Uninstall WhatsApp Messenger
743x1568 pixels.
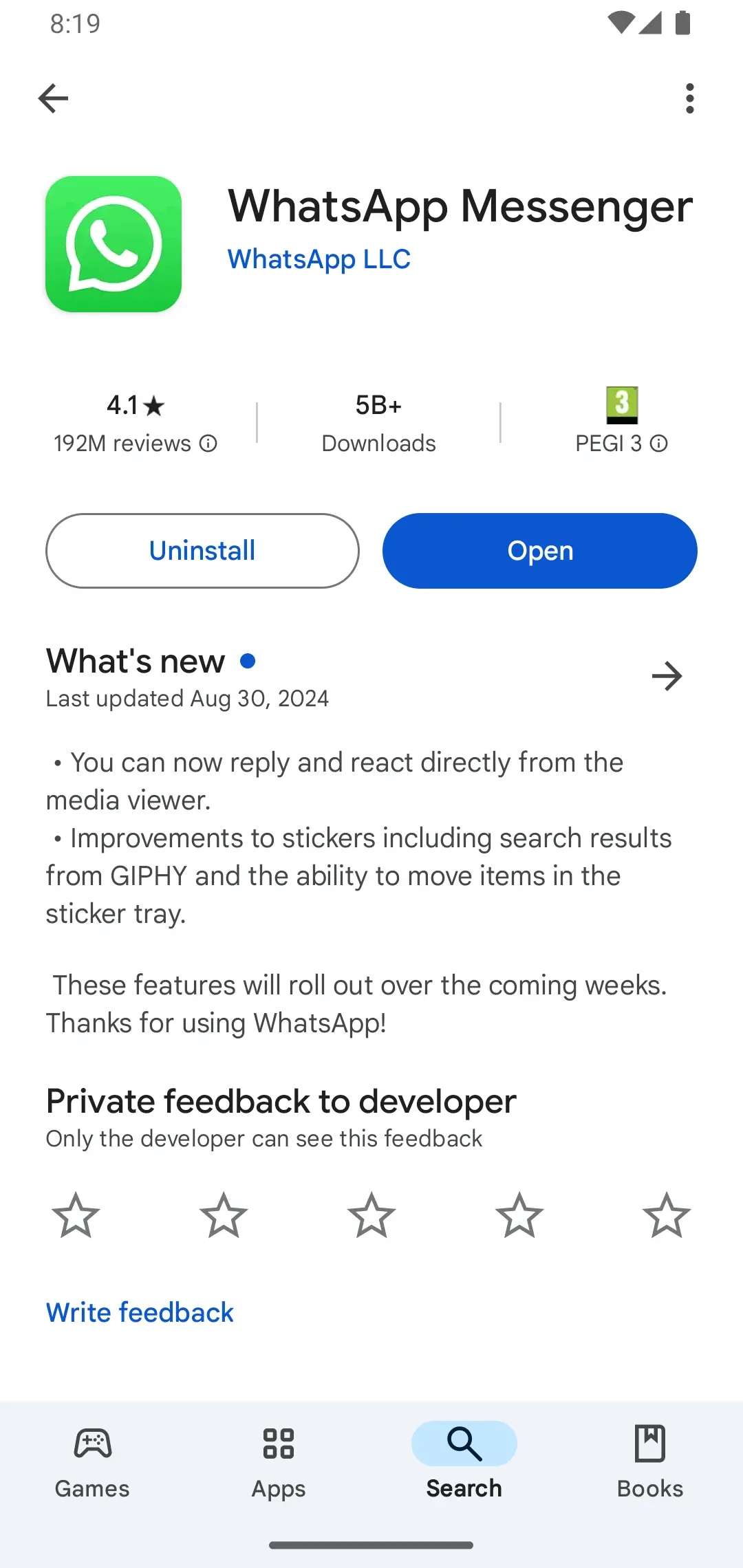[x=202, y=551]
